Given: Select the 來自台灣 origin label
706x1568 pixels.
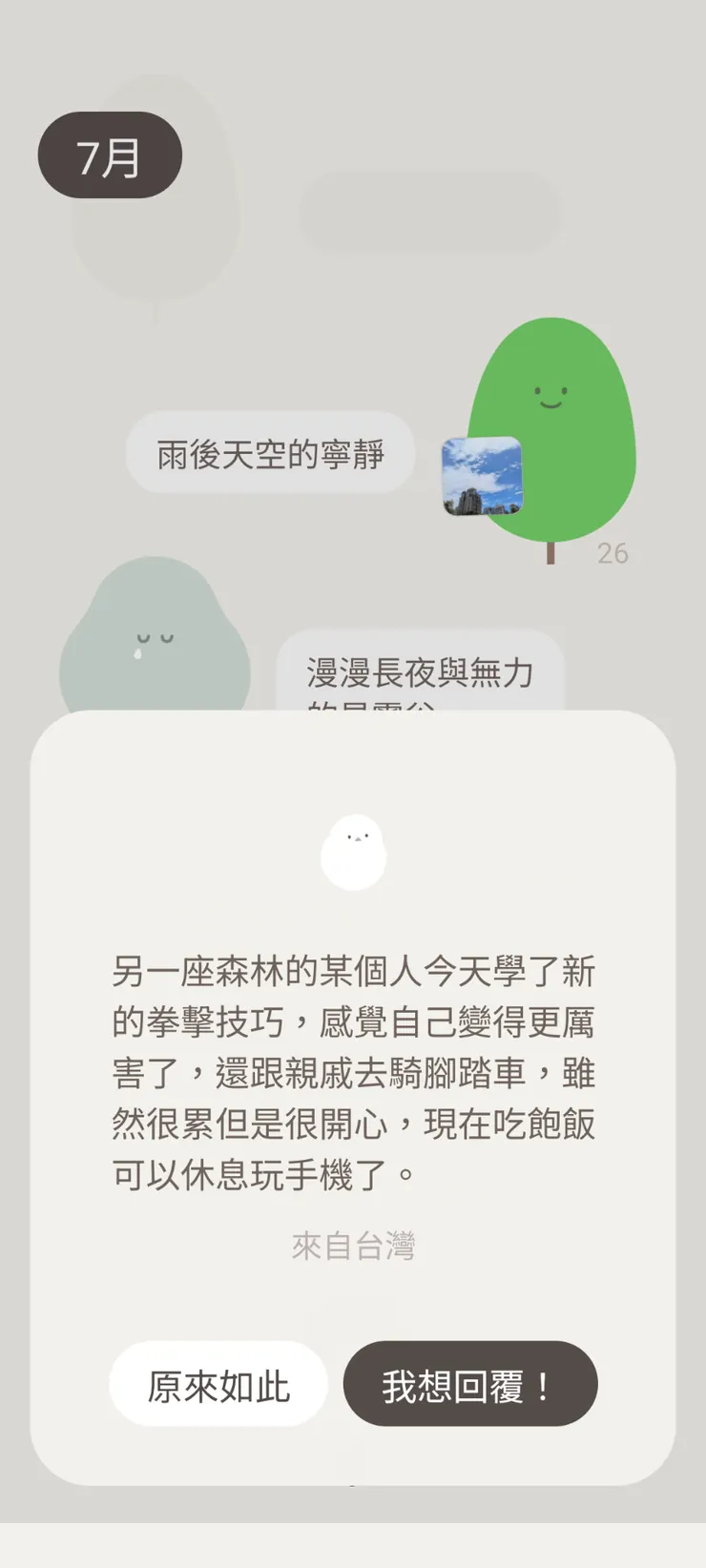Looking at the screenshot, I should (x=354, y=1242).
